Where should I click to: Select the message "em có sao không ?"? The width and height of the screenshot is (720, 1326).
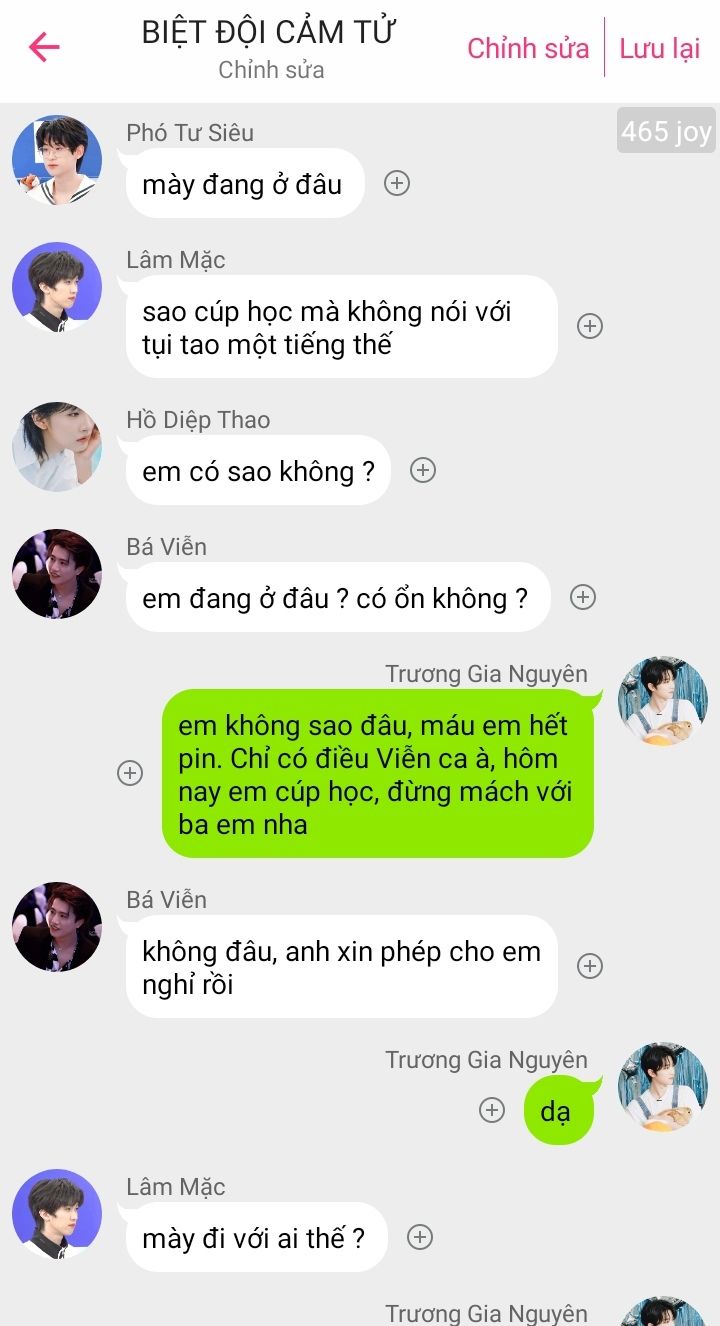(x=258, y=470)
